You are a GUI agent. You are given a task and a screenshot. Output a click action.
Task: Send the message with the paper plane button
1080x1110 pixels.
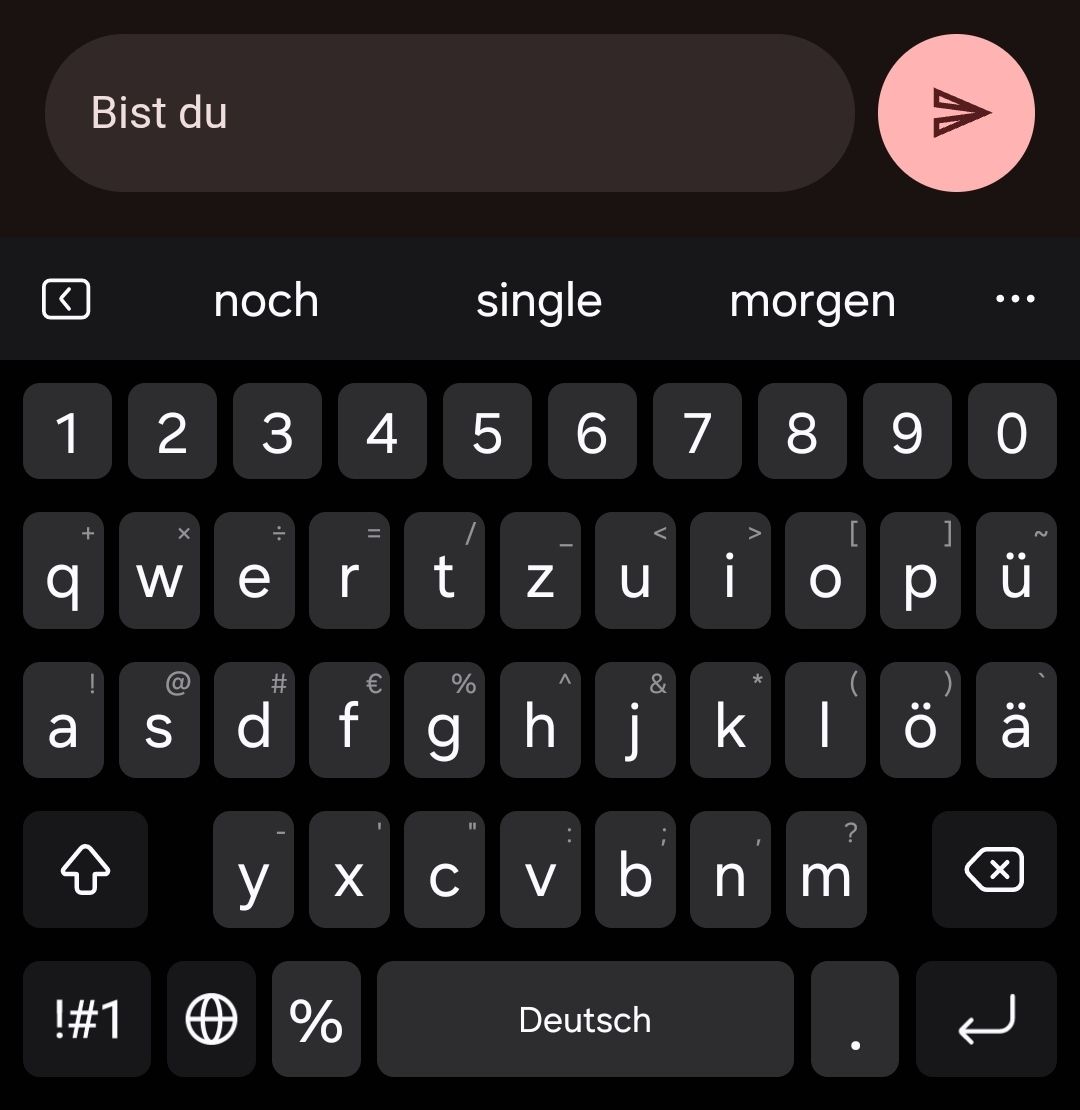tap(956, 113)
